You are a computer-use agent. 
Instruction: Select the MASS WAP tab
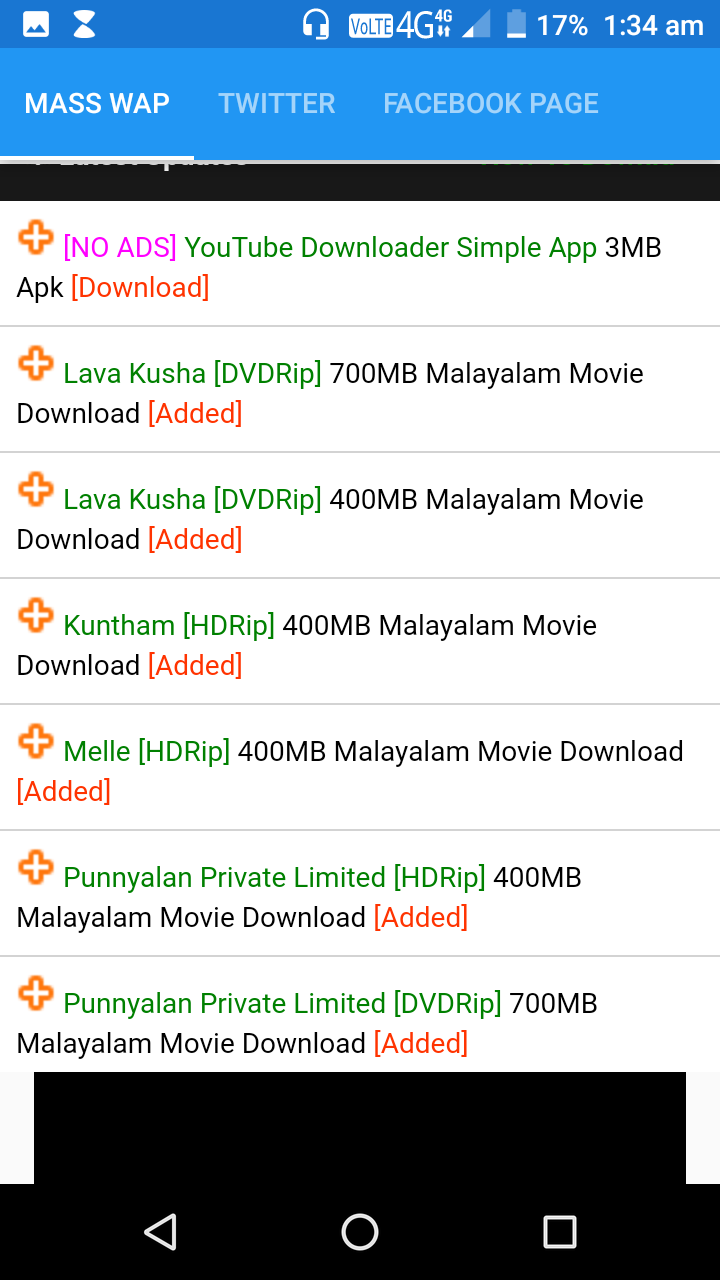[97, 103]
